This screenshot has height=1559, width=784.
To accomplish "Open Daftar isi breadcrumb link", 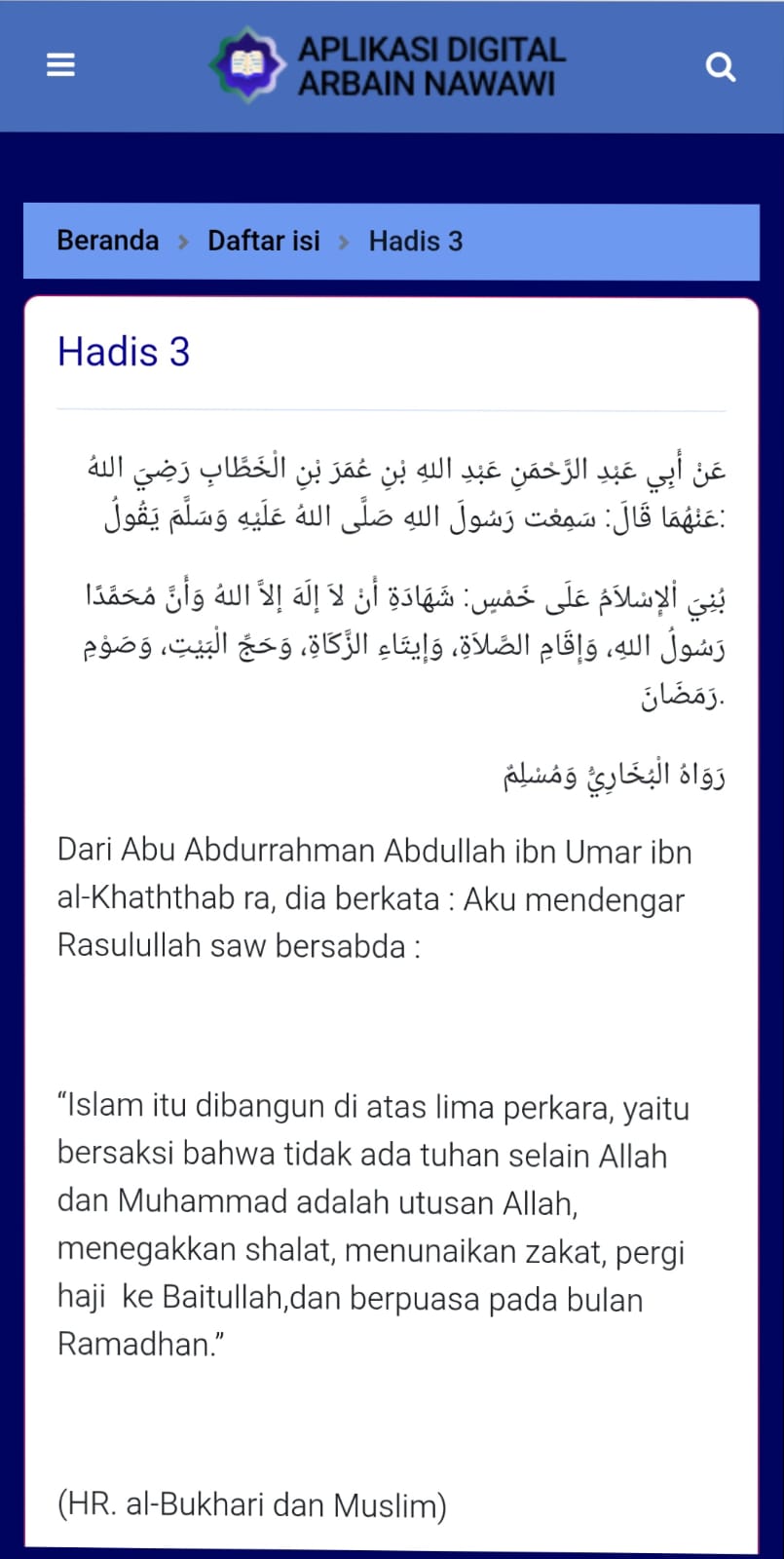I will point(263,241).
